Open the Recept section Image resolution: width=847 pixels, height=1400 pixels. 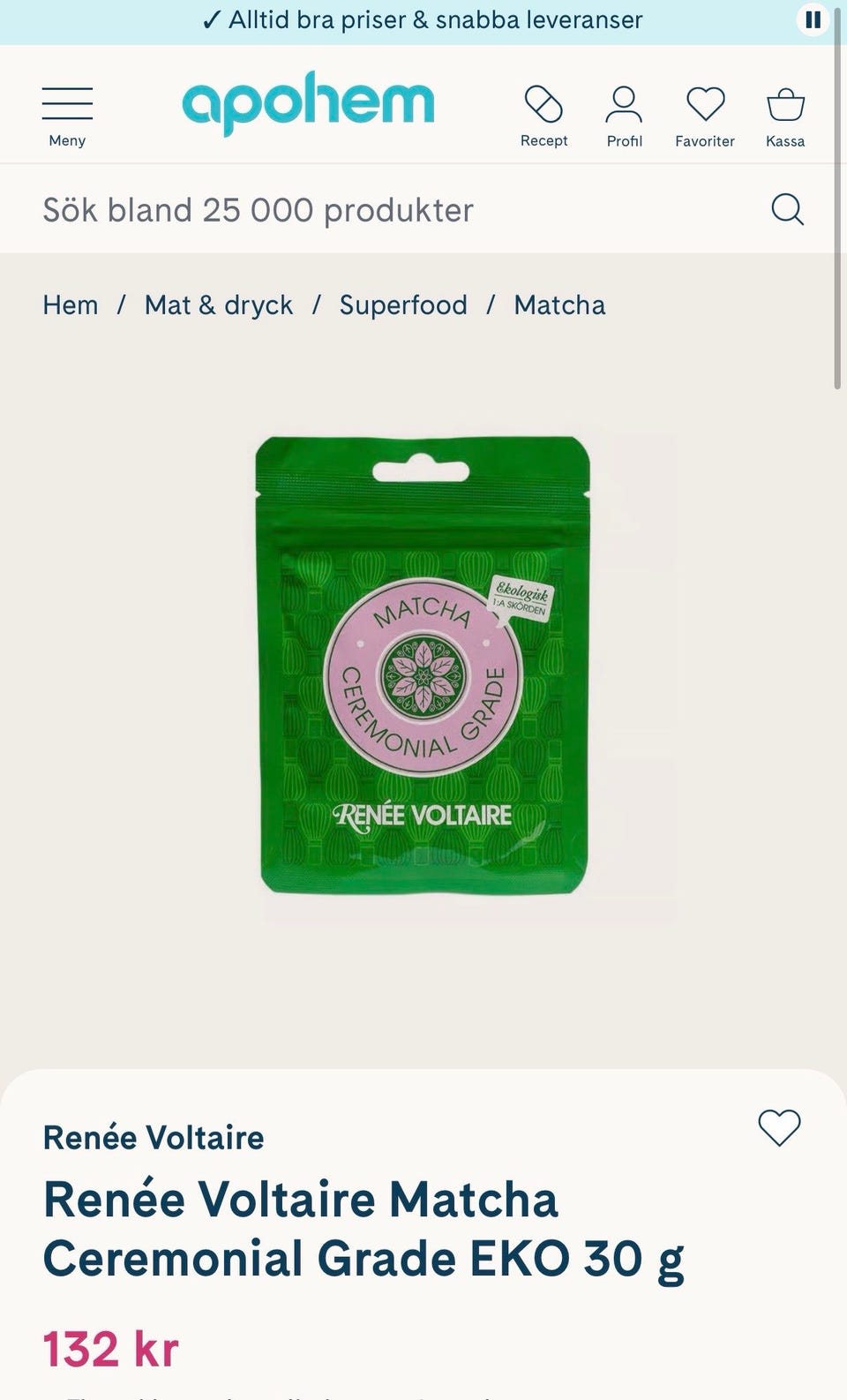(543, 117)
